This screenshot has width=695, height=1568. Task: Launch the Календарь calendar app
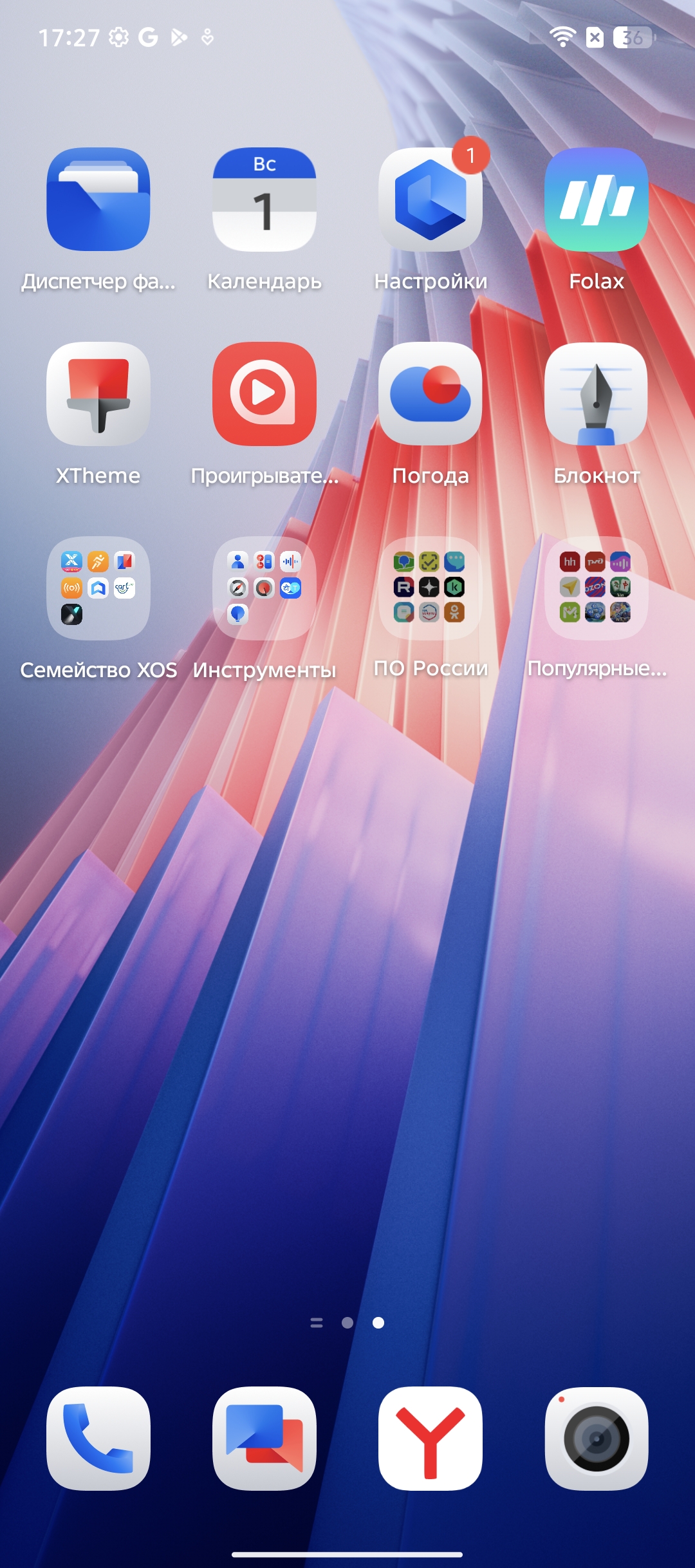click(x=264, y=200)
